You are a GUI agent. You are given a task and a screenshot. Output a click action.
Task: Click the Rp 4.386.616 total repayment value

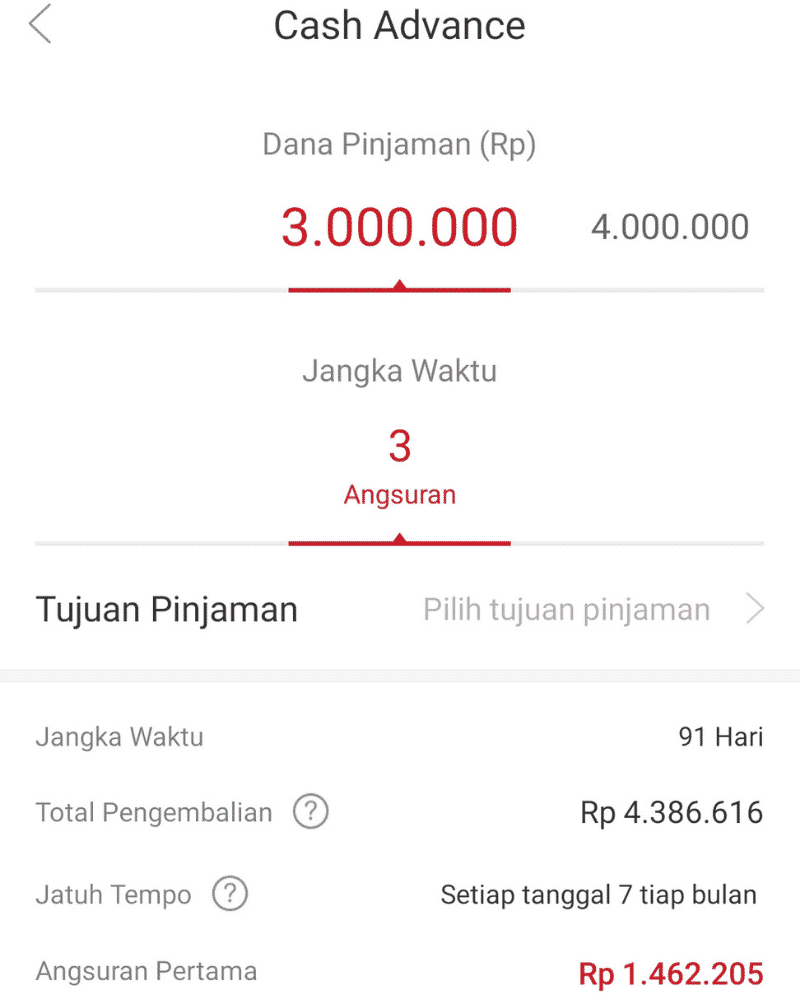pos(670,813)
